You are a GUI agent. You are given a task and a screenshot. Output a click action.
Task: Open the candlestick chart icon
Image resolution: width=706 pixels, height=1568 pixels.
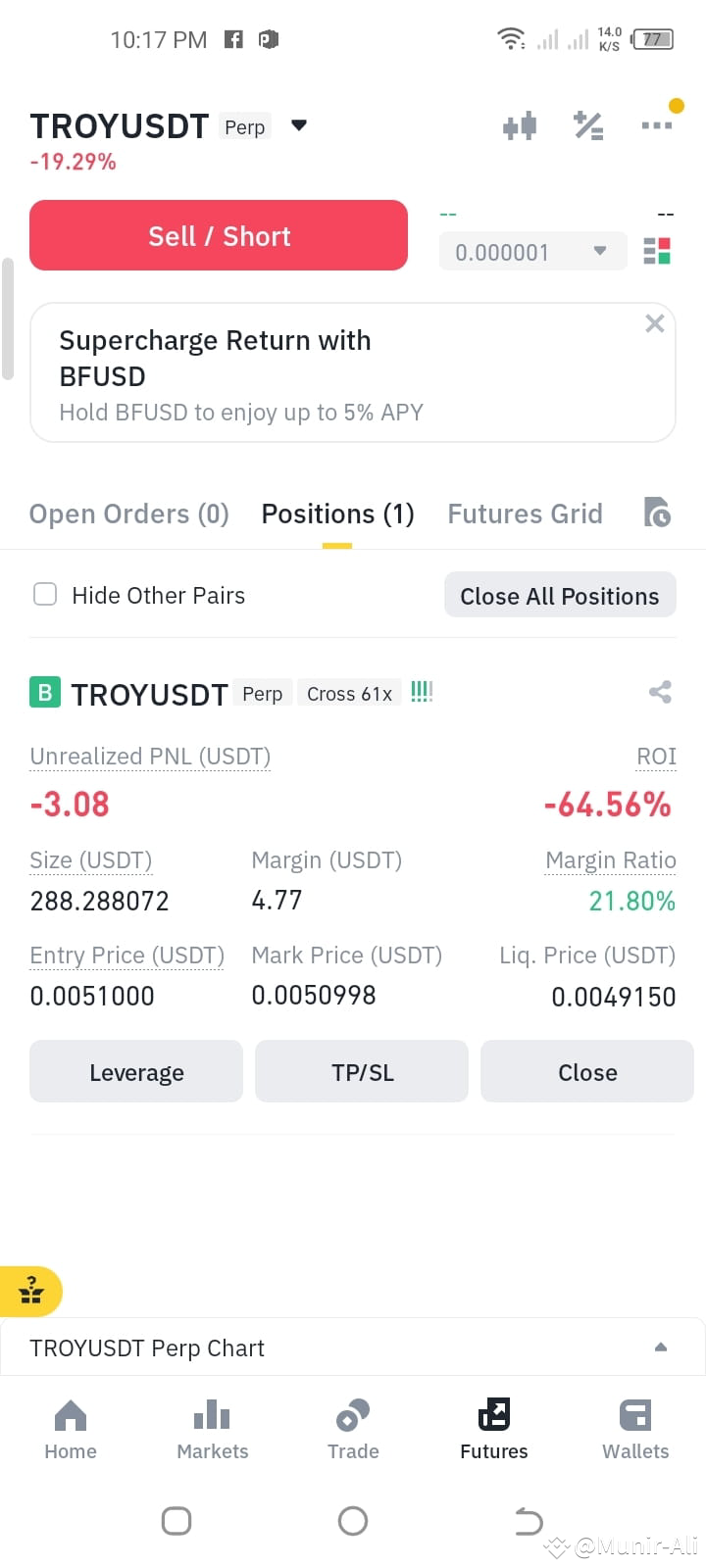520,125
